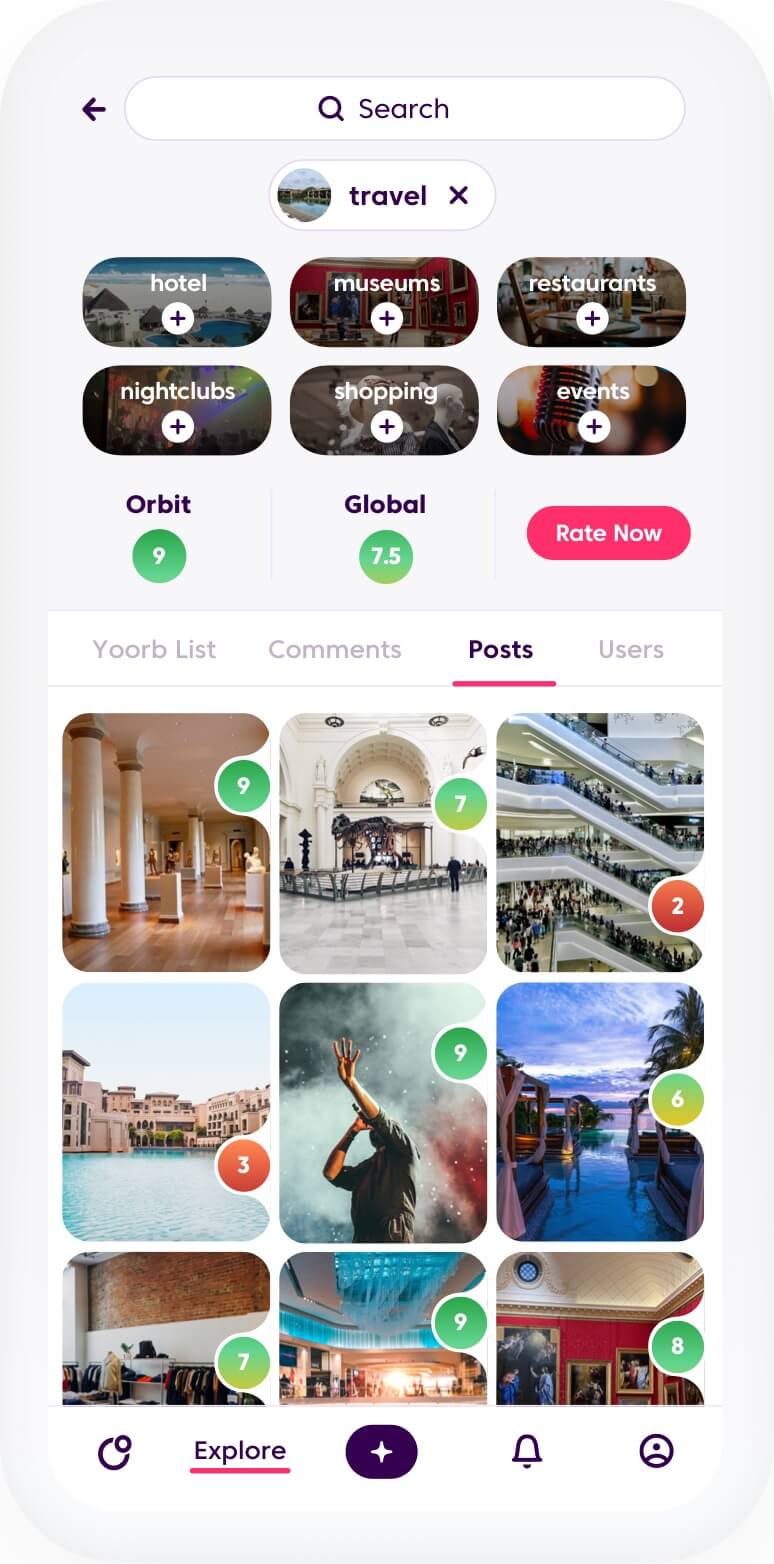Screen dimensions: 774x1564
Task: Open the shopping mall post rated 2
Action: tap(600, 842)
